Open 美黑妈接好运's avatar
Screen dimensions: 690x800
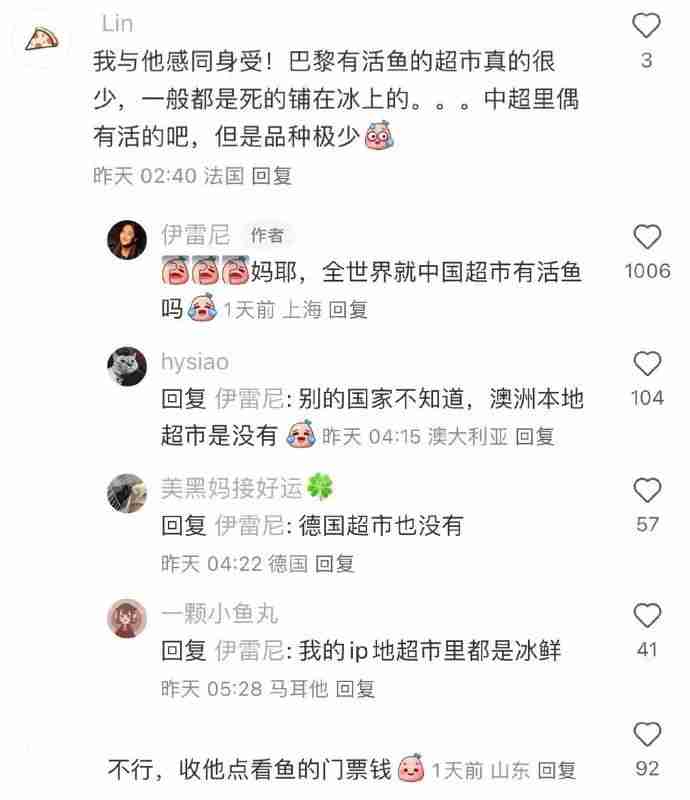pos(128,492)
